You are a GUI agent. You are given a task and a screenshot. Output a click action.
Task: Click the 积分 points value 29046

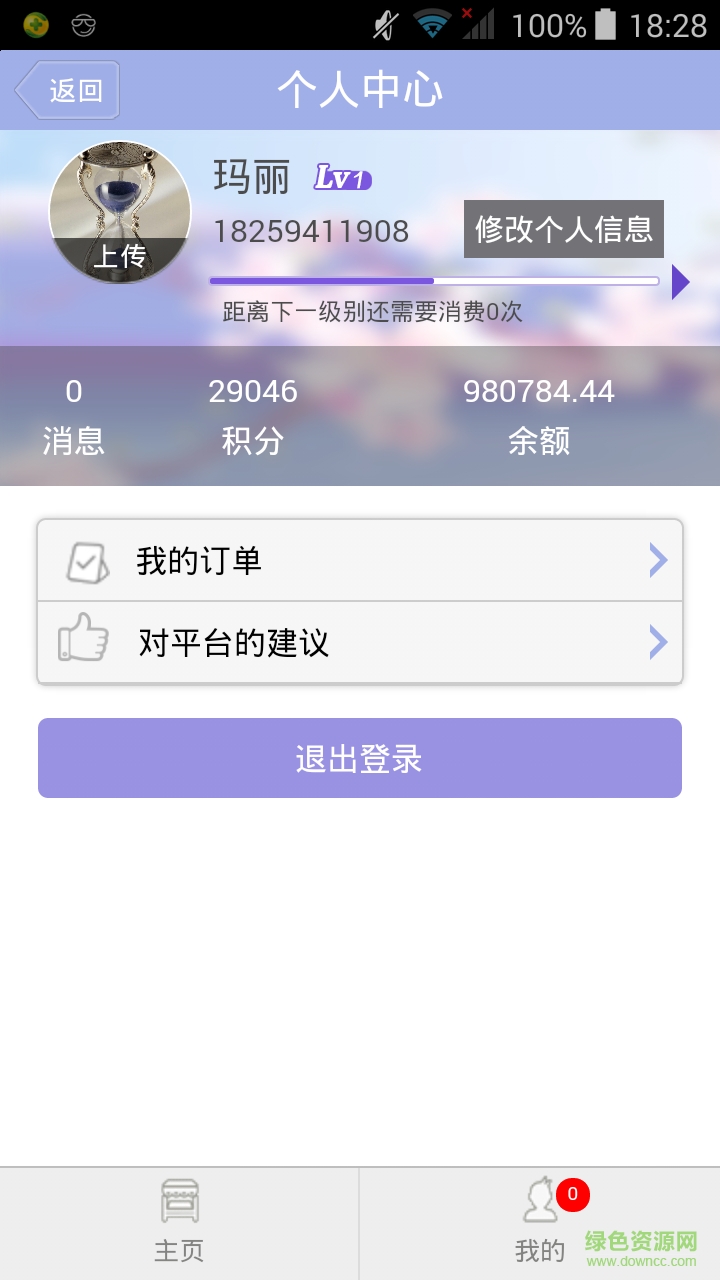pyautogui.click(x=252, y=391)
